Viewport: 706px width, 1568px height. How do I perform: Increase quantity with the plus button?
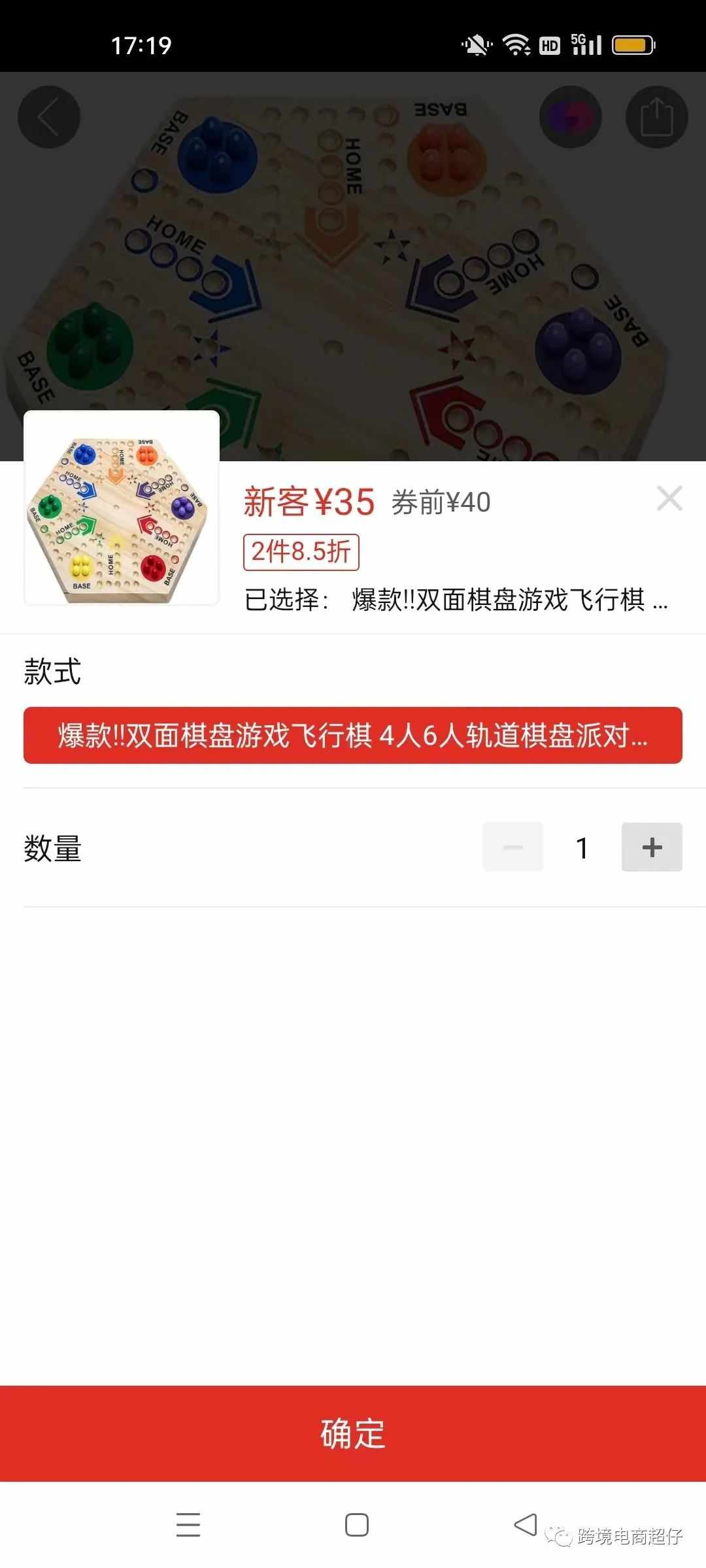pos(652,847)
